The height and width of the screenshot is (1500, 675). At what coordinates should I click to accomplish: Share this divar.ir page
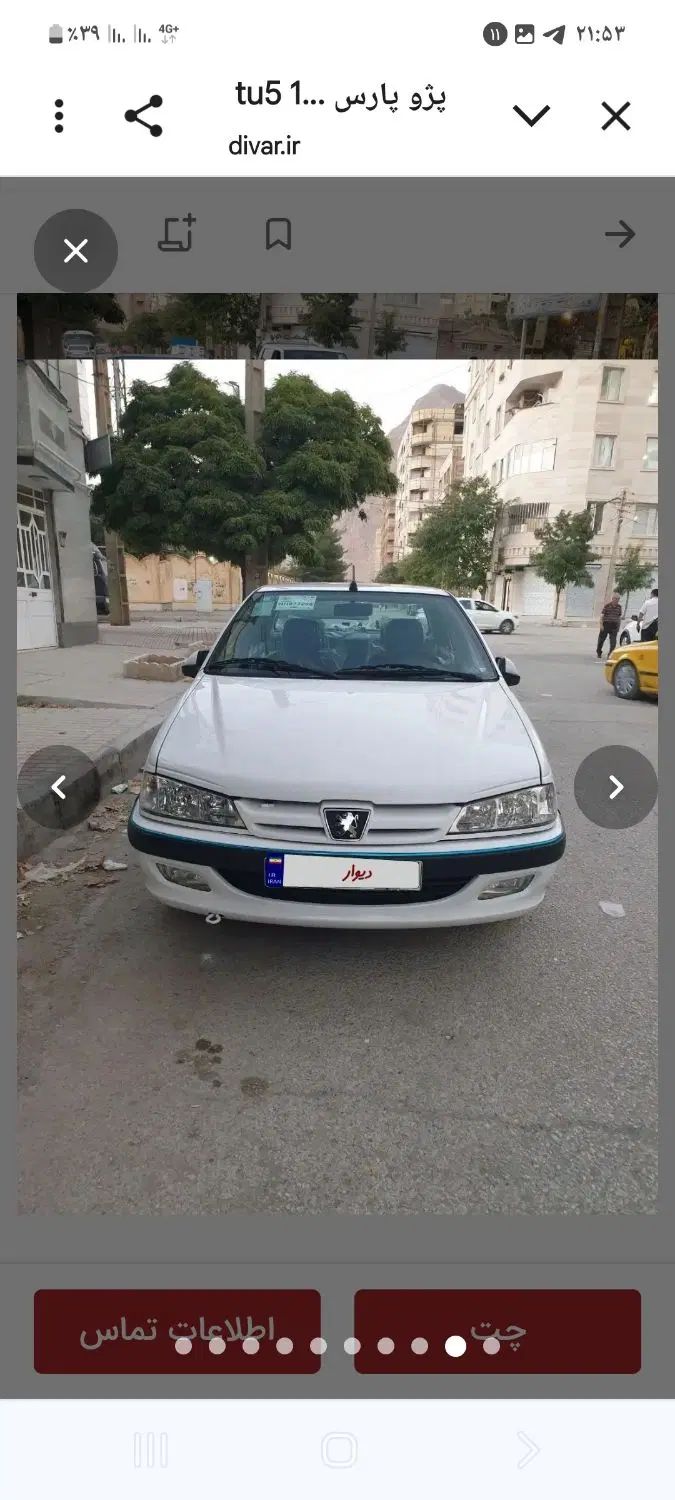pyautogui.click(x=144, y=116)
